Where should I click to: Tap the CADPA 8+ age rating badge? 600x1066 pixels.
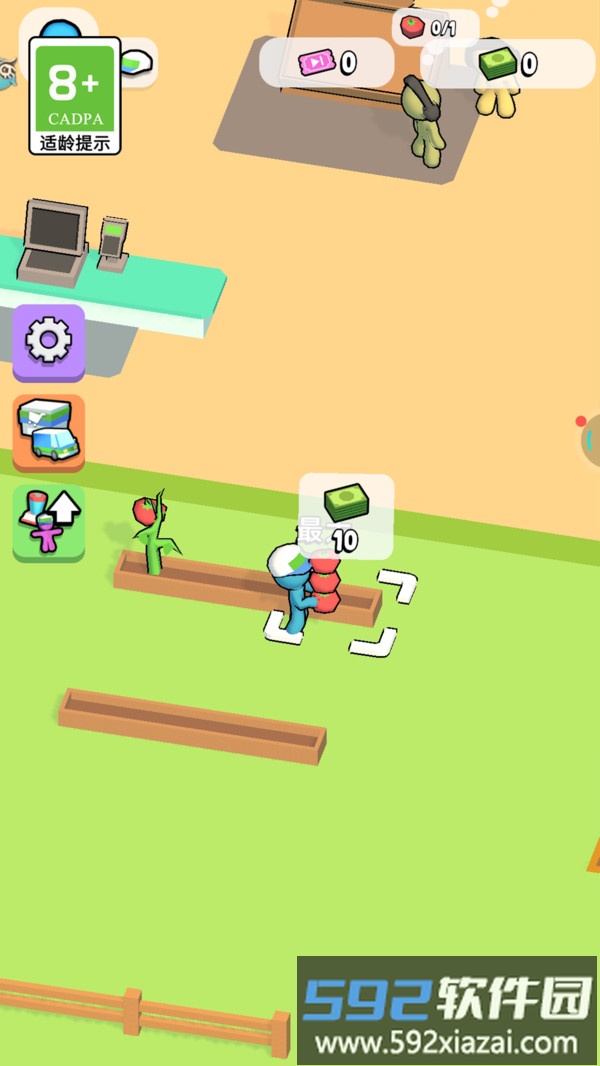click(x=75, y=96)
